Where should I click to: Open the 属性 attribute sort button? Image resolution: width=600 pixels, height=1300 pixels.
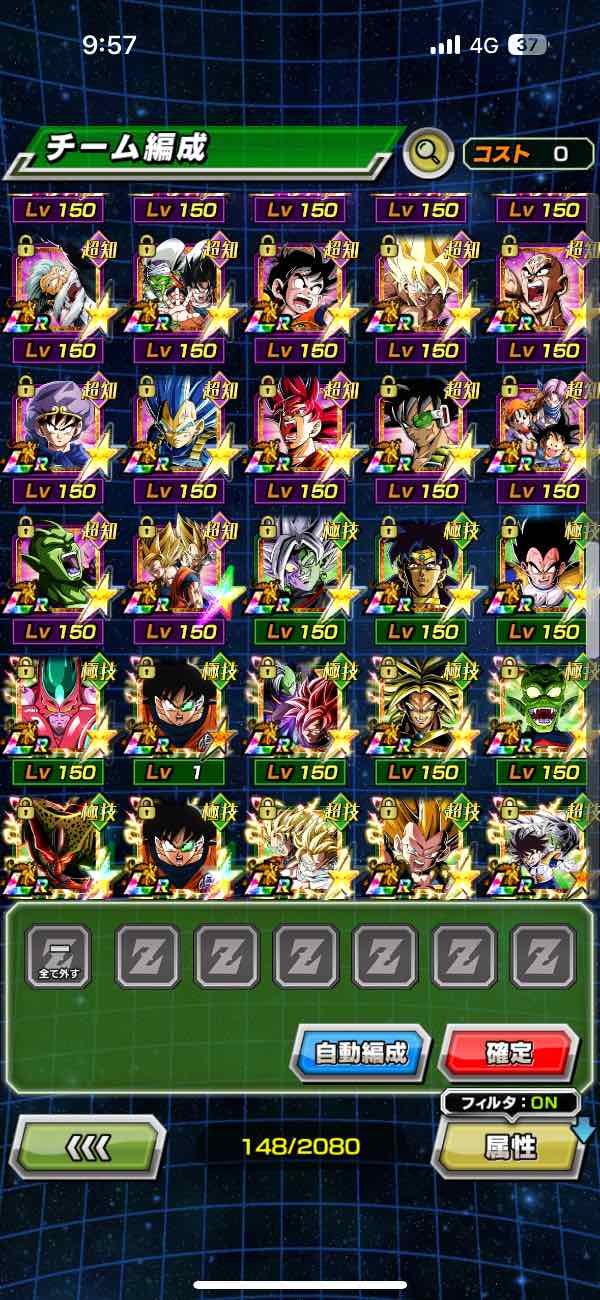pos(510,1147)
